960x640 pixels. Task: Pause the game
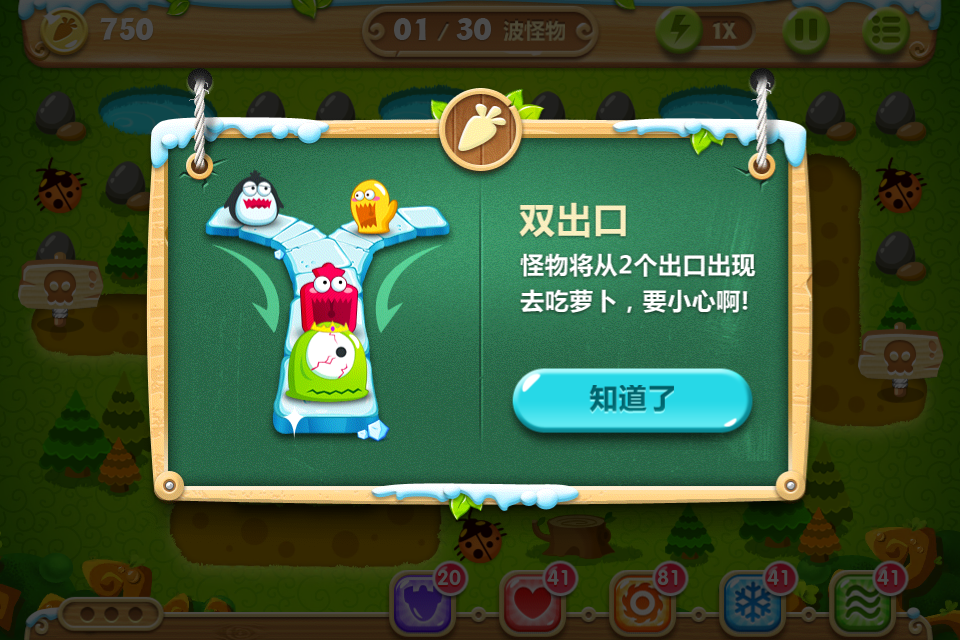(x=805, y=31)
